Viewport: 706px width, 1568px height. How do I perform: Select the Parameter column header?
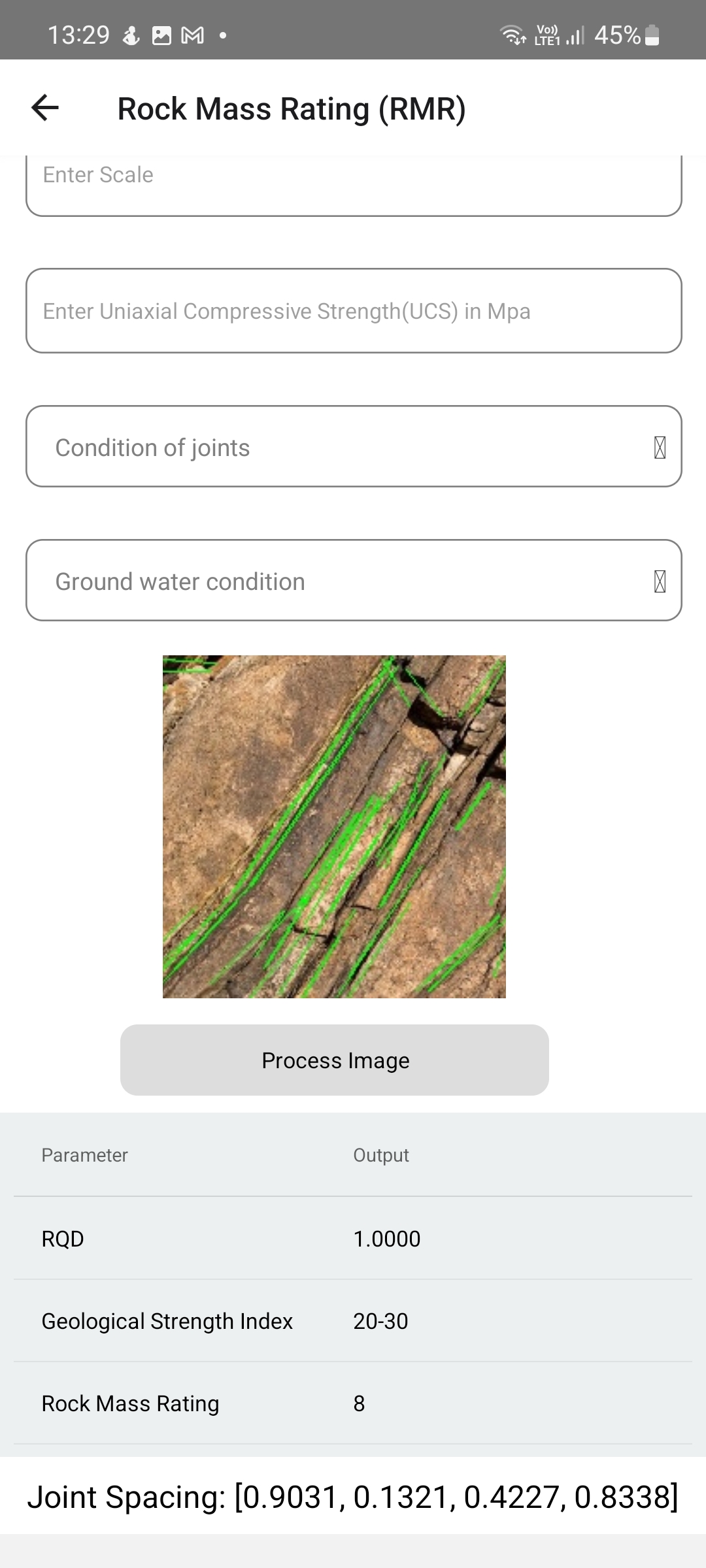pos(84,1154)
